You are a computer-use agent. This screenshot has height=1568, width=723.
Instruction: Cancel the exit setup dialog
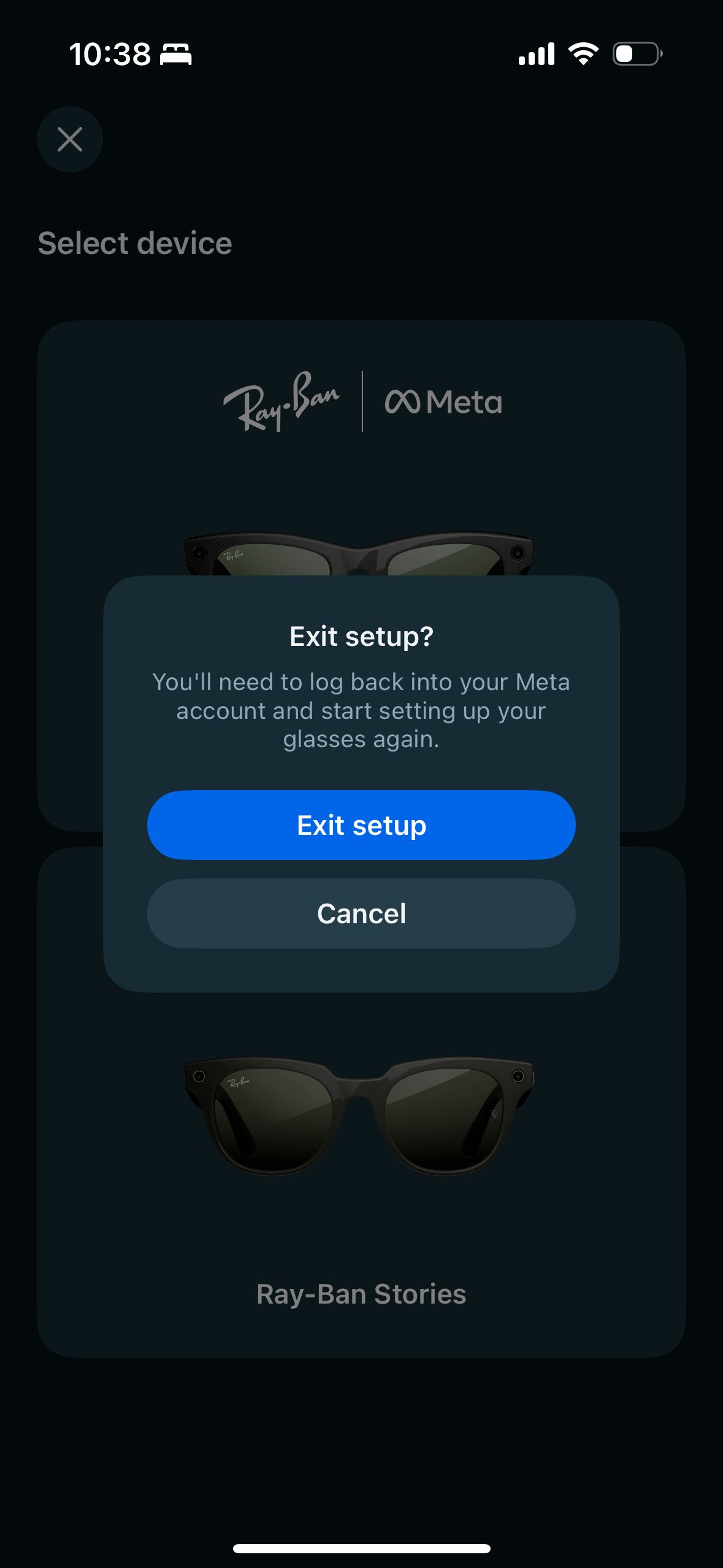pos(361,913)
